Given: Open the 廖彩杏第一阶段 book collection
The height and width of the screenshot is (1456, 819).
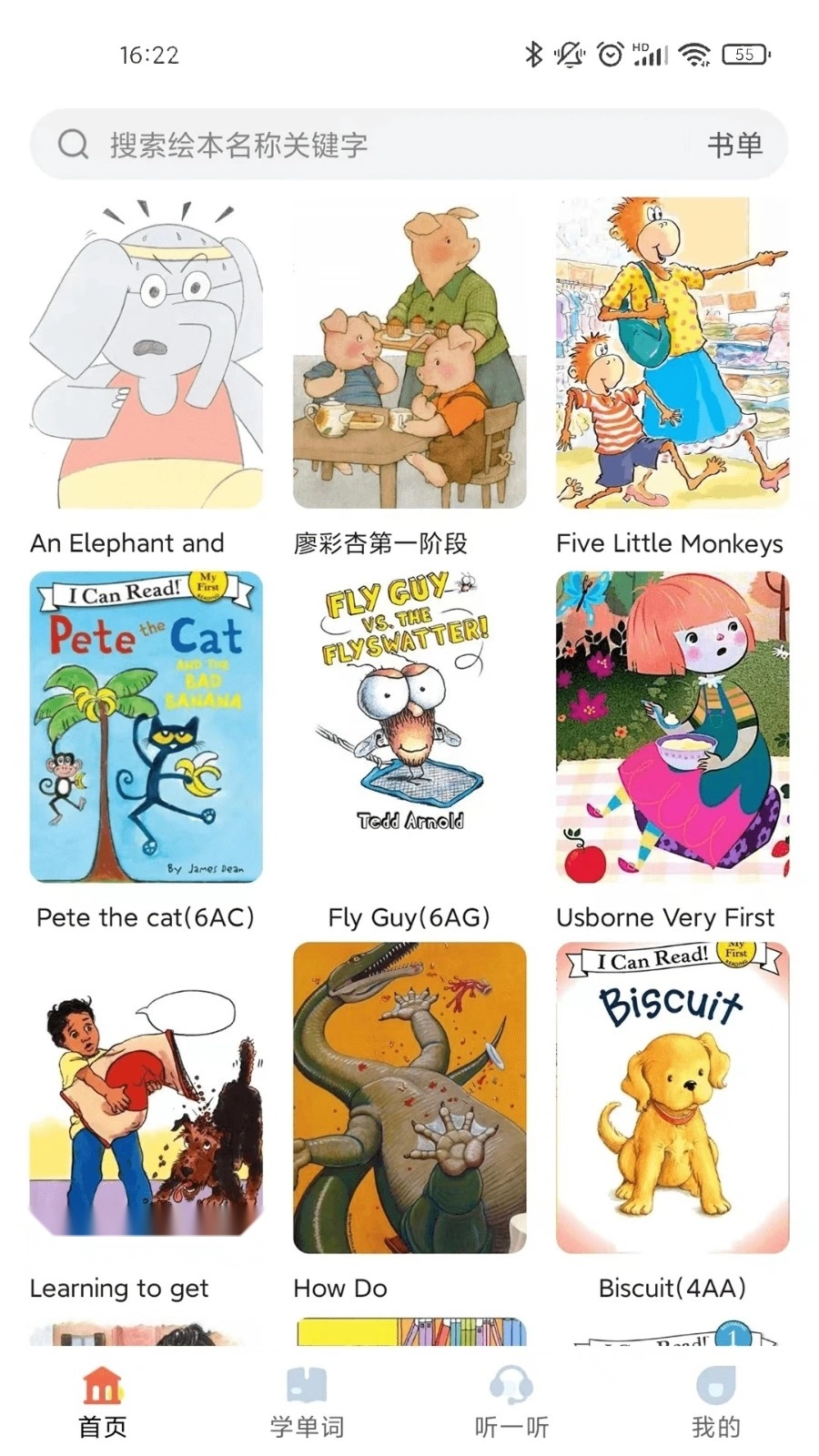Looking at the screenshot, I should (x=409, y=355).
